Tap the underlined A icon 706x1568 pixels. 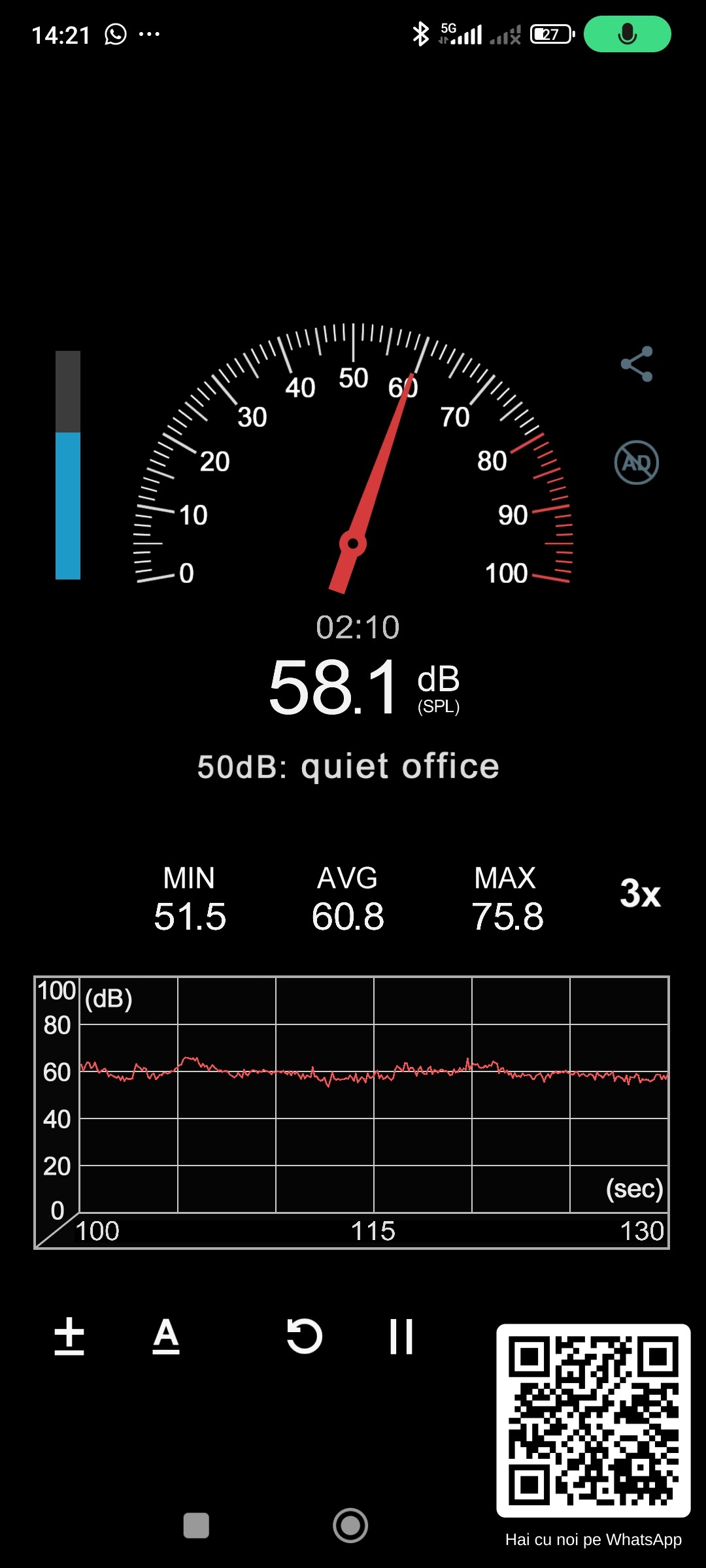pyautogui.click(x=166, y=1336)
